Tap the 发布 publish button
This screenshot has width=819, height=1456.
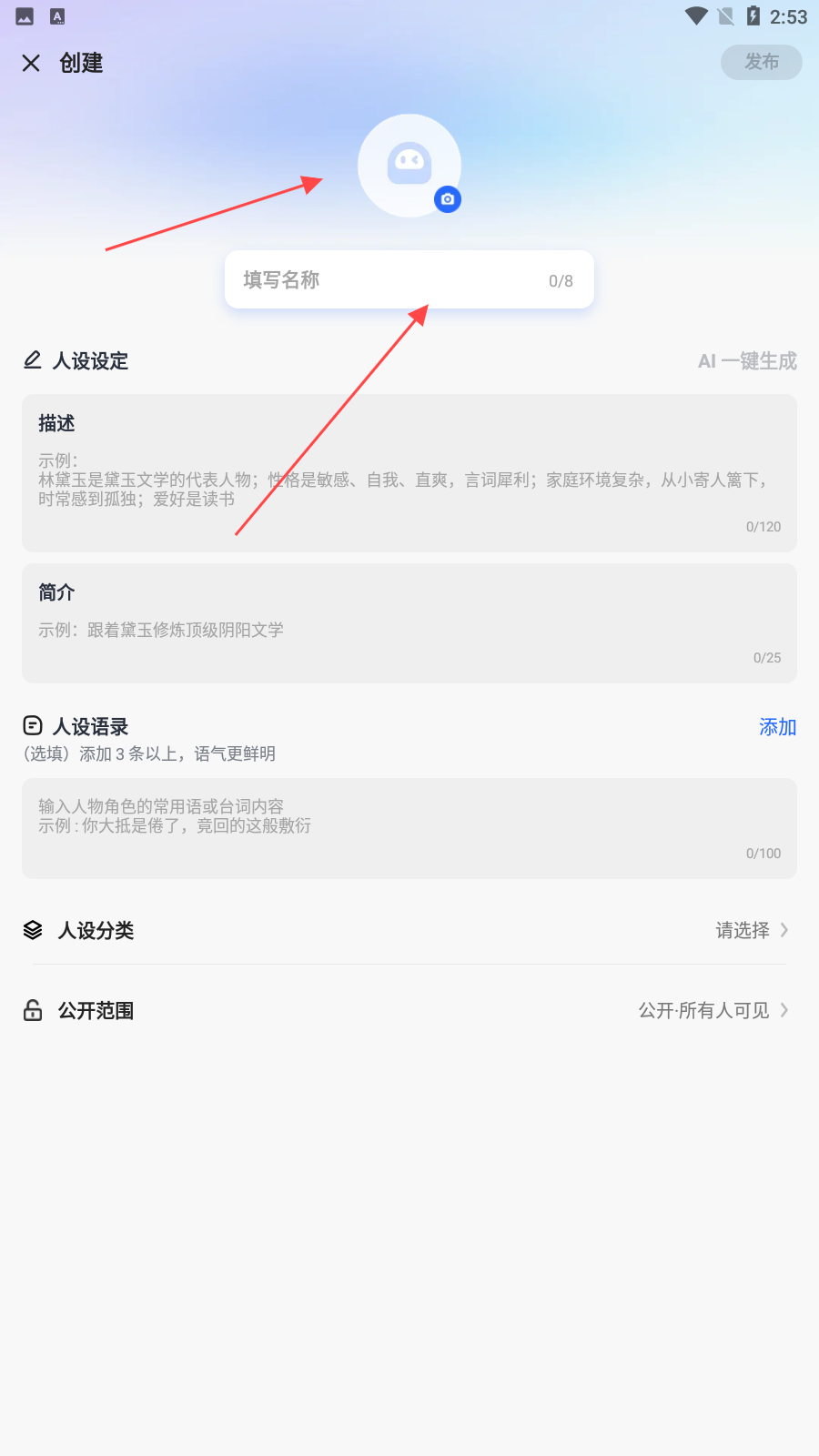coord(761,62)
